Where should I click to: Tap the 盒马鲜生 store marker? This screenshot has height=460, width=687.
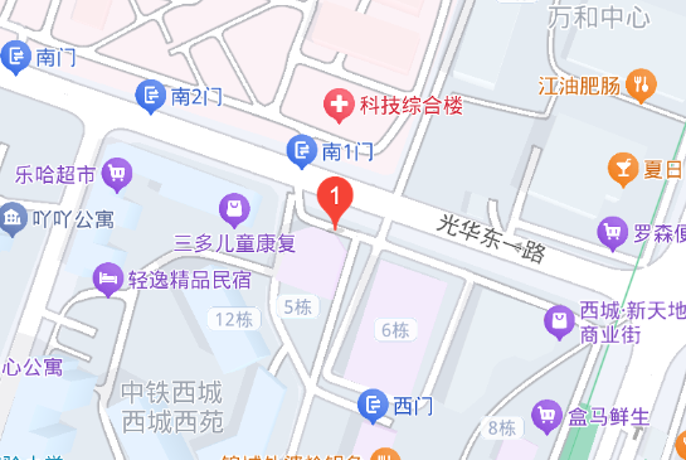tap(546, 416)
